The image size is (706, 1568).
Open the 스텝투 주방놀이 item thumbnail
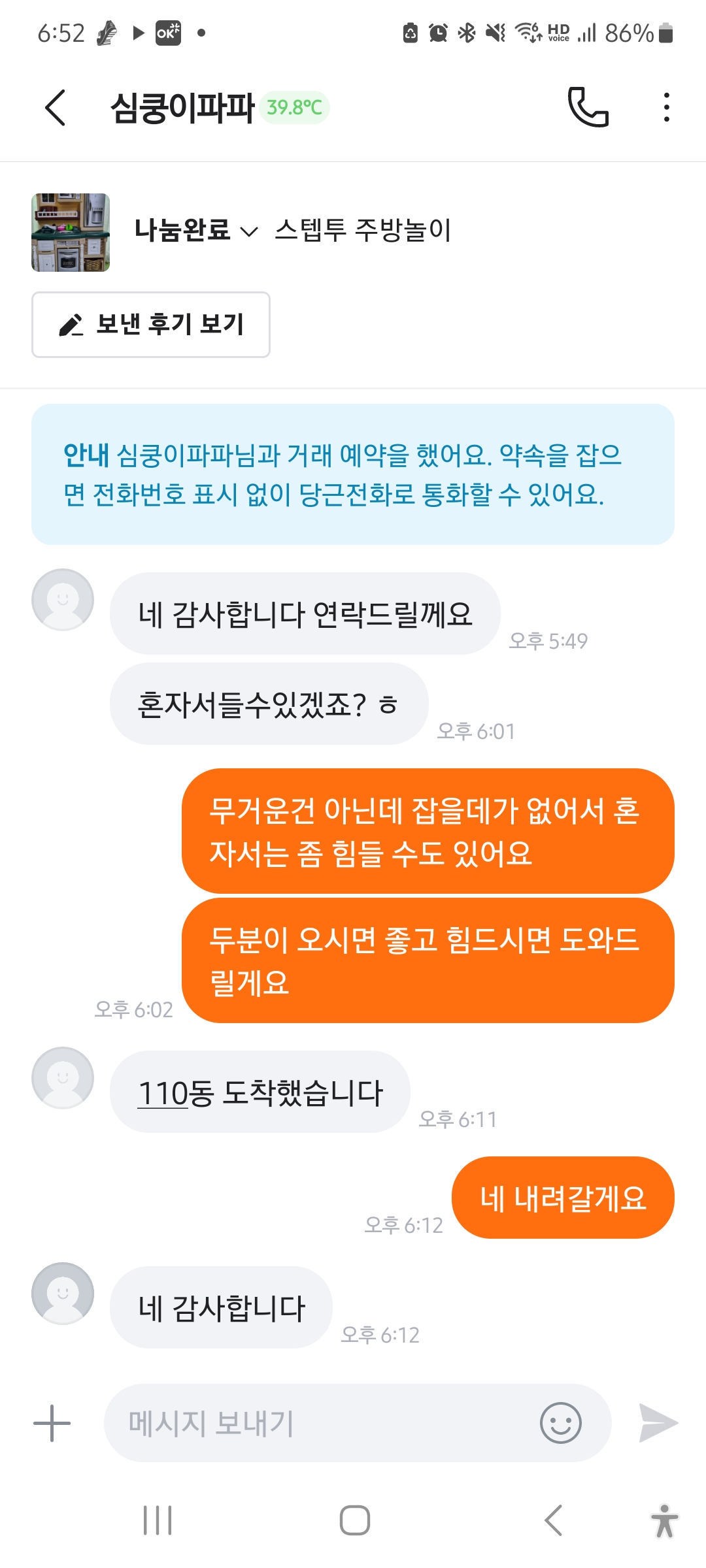pyautogui.click(x=71, y=232)
